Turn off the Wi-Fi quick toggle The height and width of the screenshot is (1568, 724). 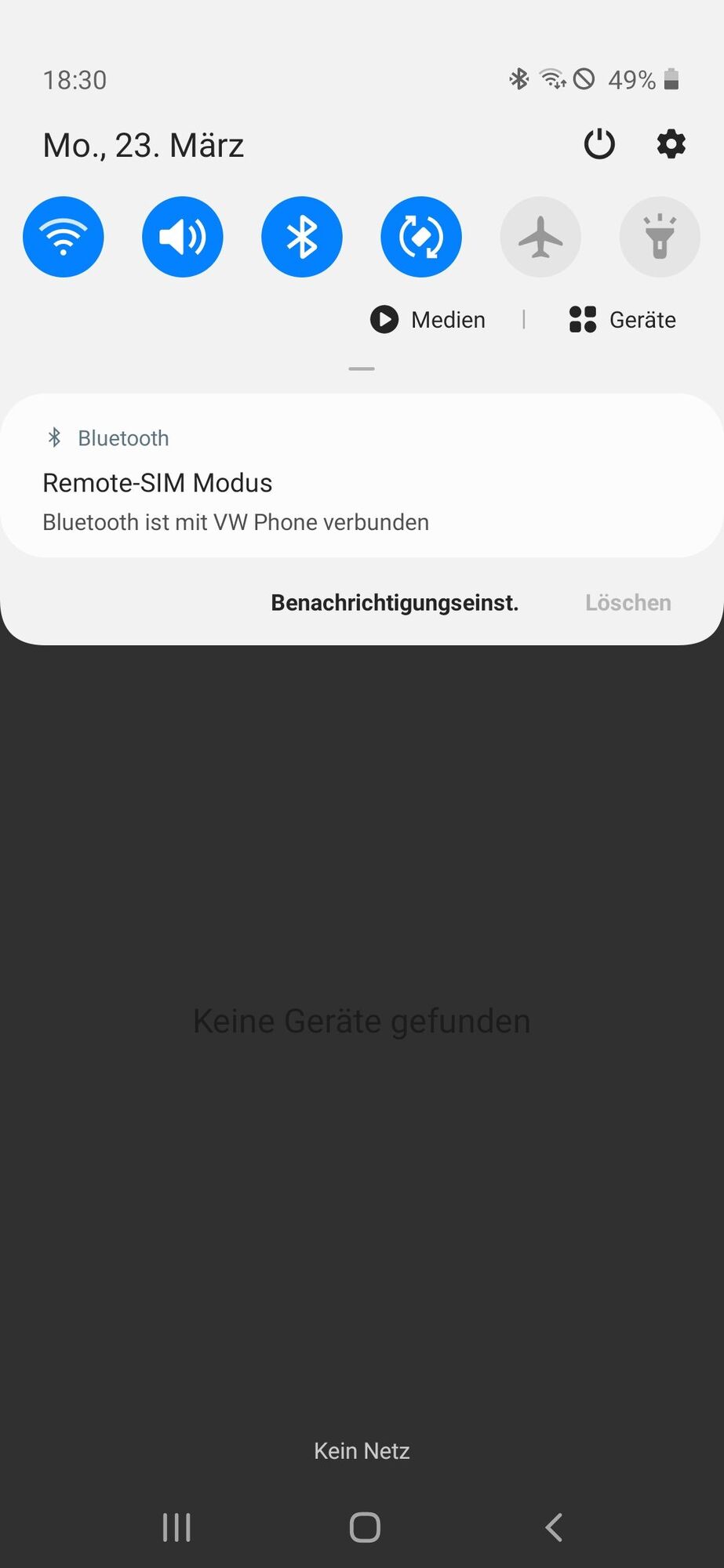pyautogui.click(x=64, y=237)
